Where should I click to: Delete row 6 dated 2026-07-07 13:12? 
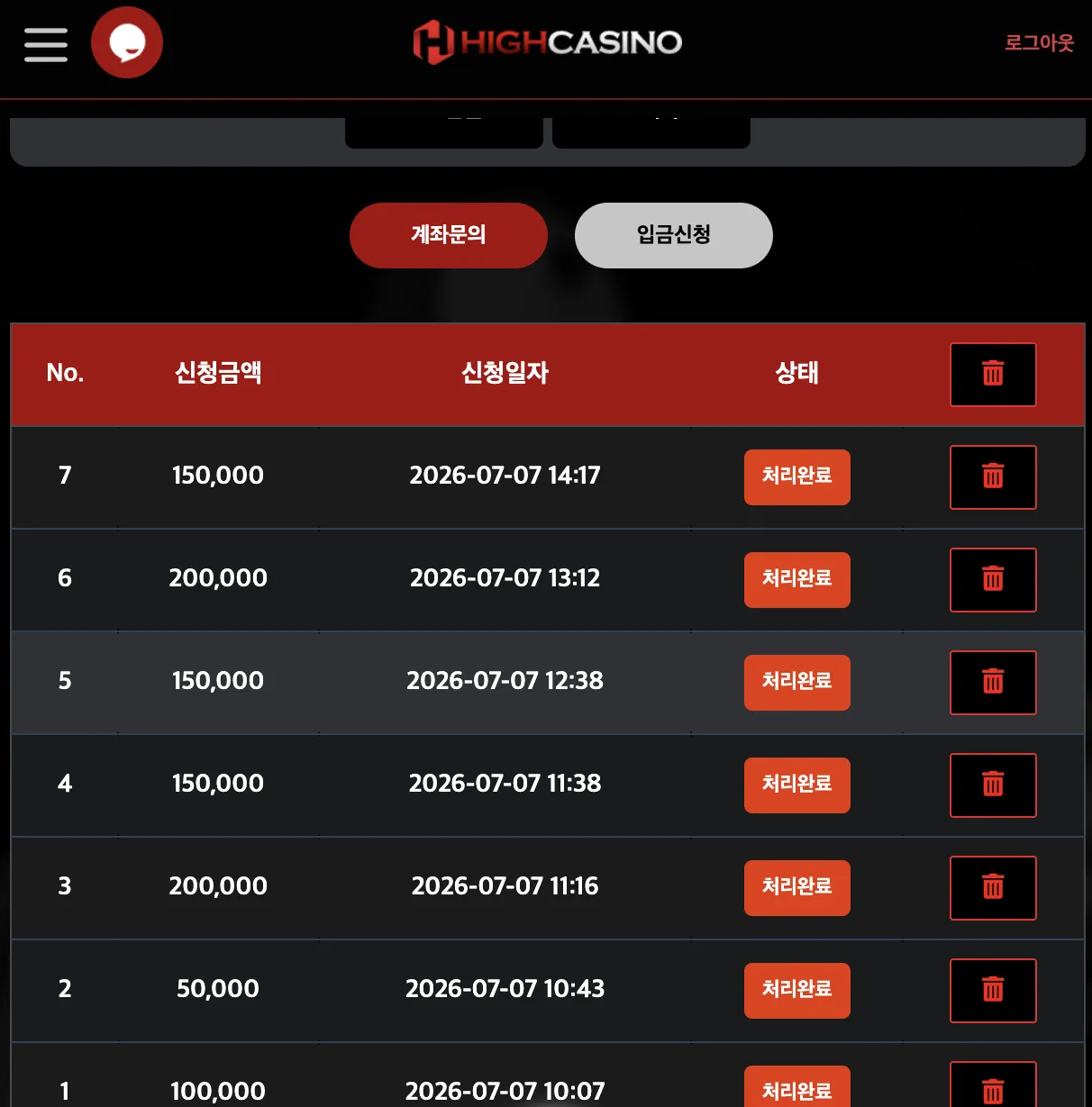click(993, 580)
